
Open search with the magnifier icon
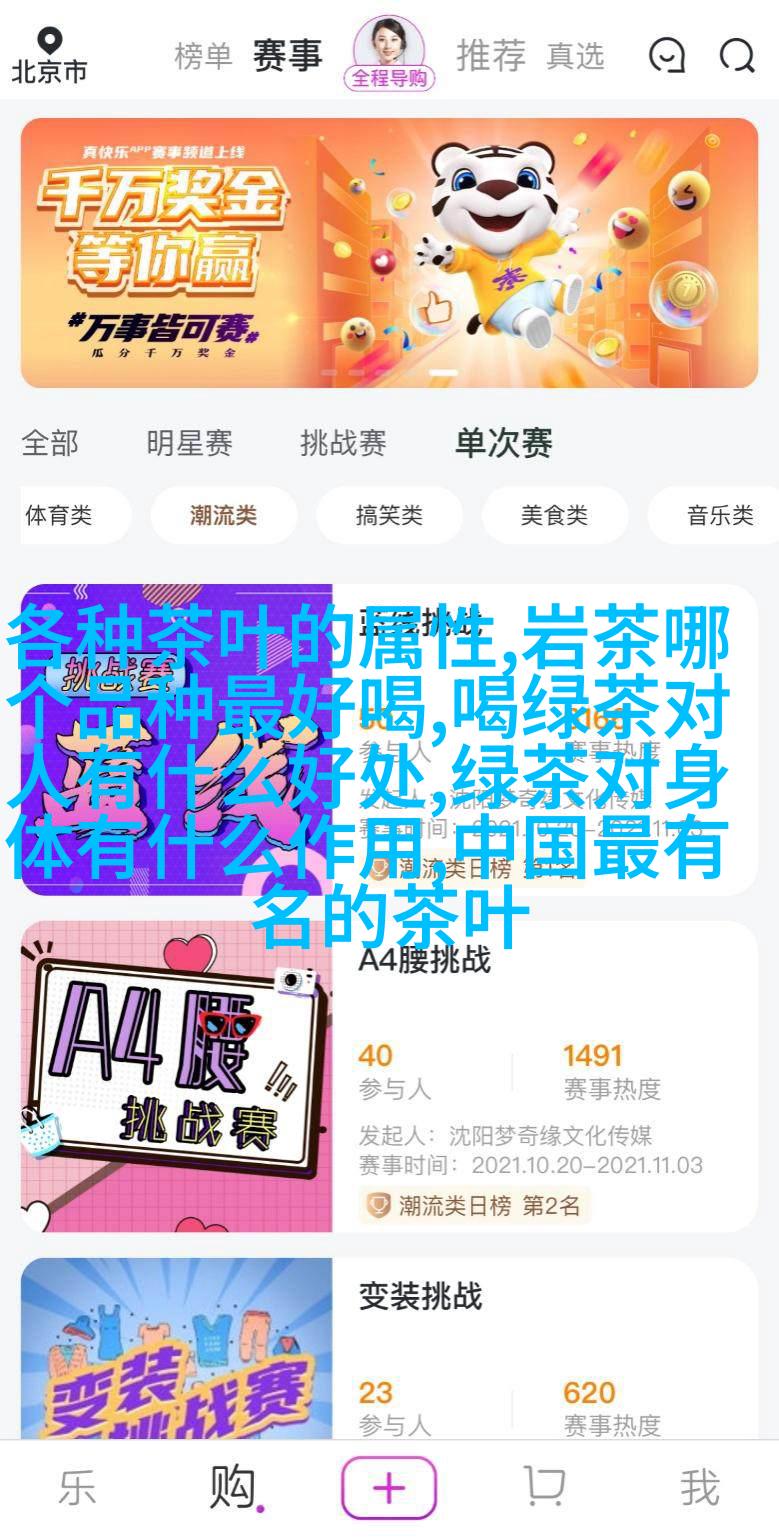[x=737, y=56]
